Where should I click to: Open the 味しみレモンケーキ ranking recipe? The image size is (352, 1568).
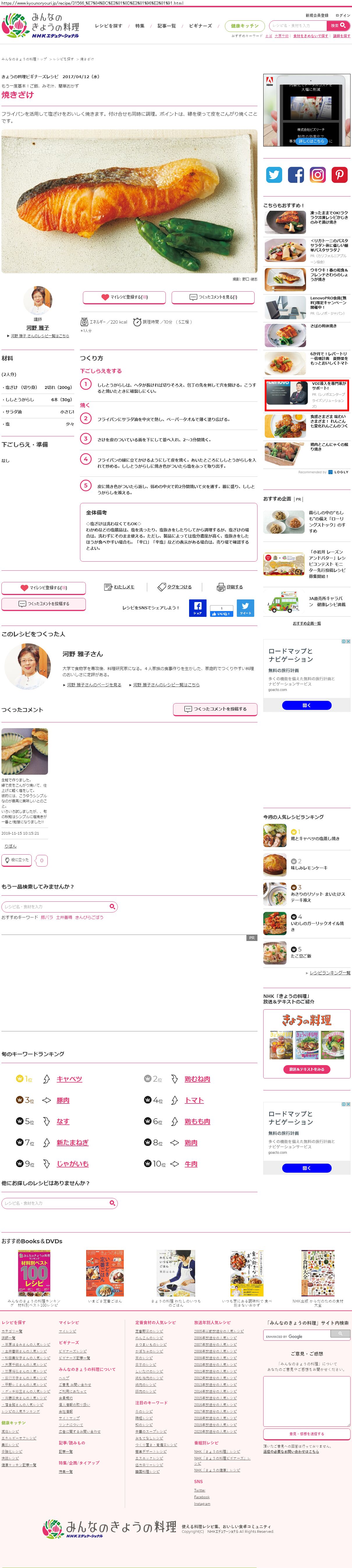309,868
